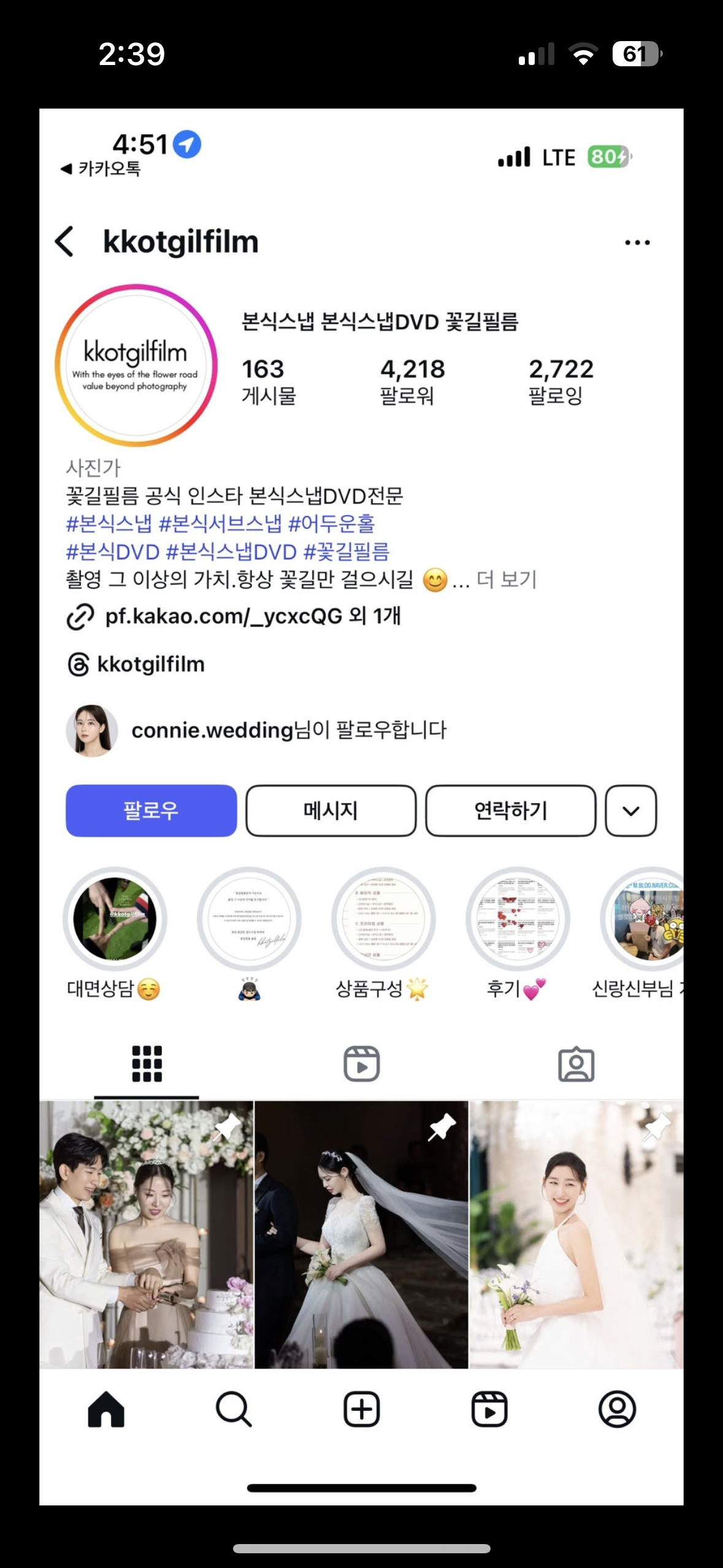View the kkotgilfilm profile picture story
The image size is (723, 1568).
pyautogui.click(x=136, y=365)
